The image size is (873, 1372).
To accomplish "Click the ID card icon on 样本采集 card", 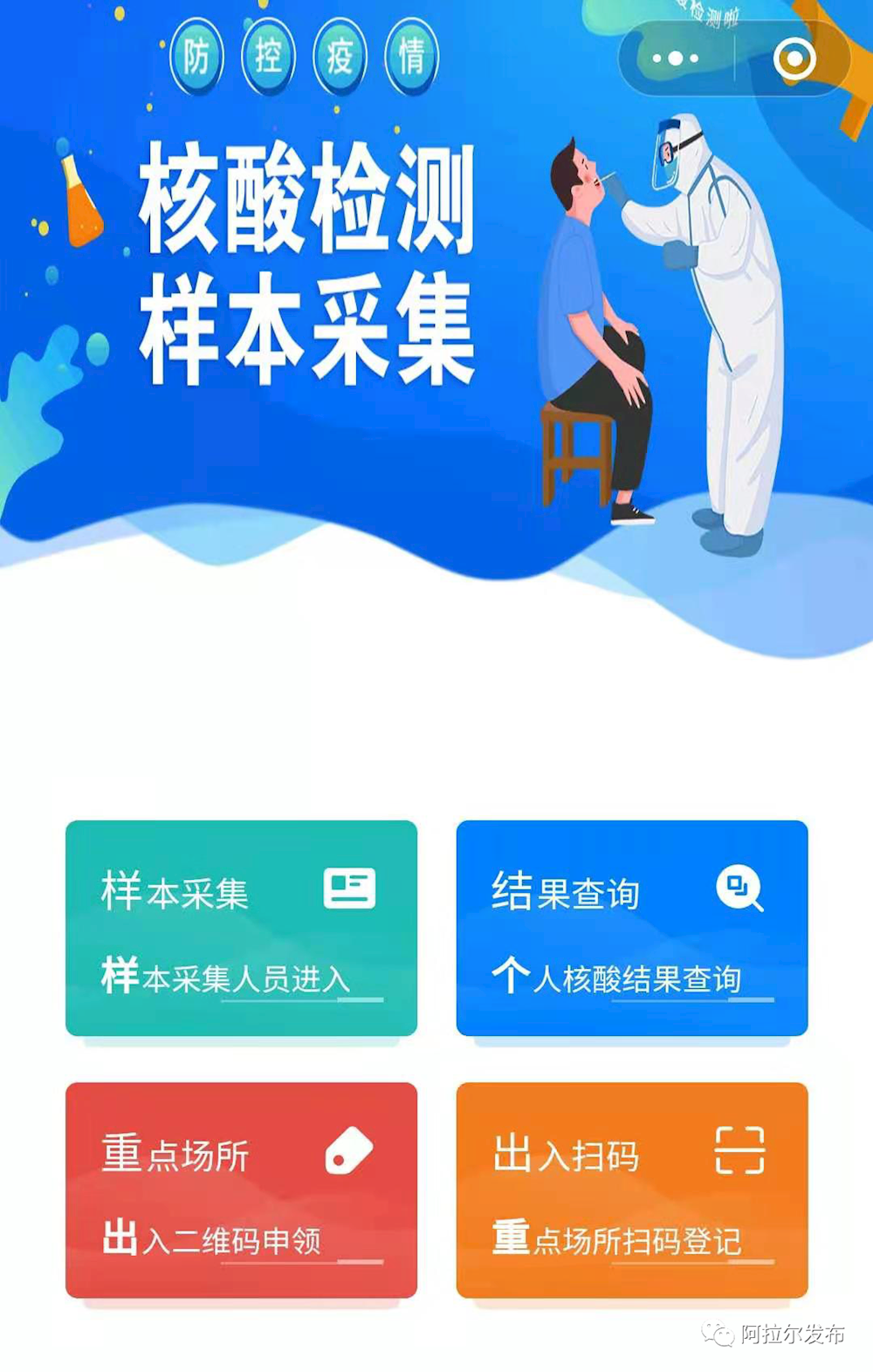I will click(352, 890).
